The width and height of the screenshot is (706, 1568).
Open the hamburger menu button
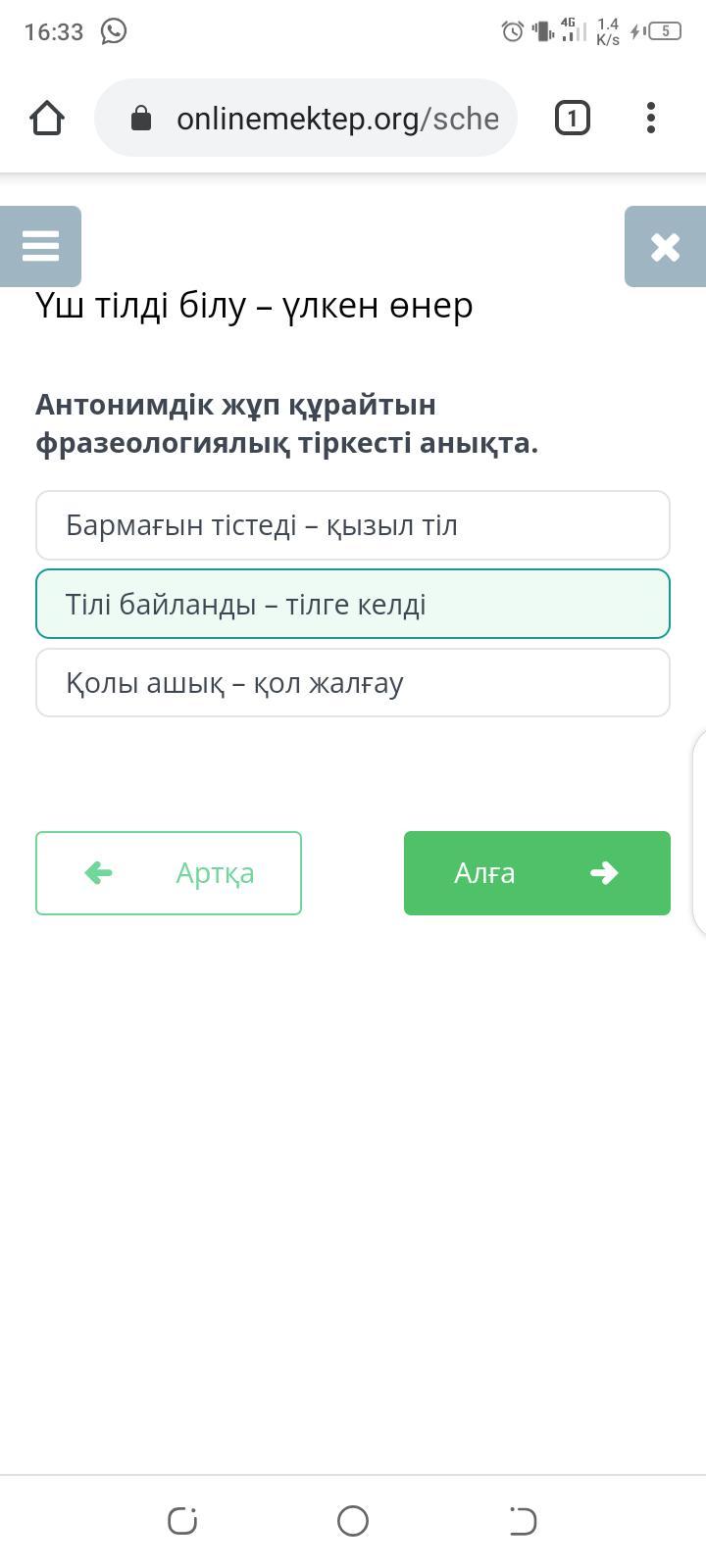coord(40,246)
